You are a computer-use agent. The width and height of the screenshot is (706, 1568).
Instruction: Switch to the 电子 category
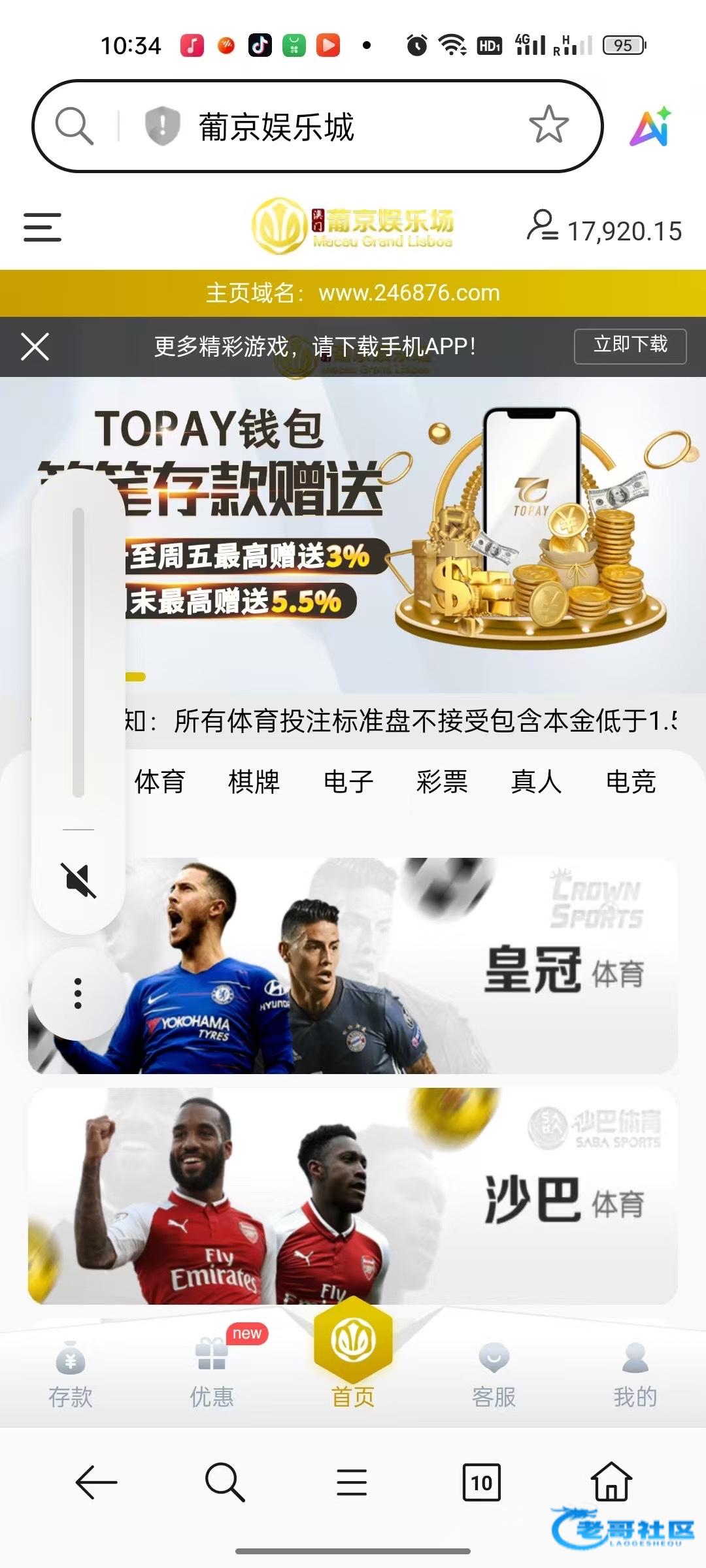tap(348, 781)
